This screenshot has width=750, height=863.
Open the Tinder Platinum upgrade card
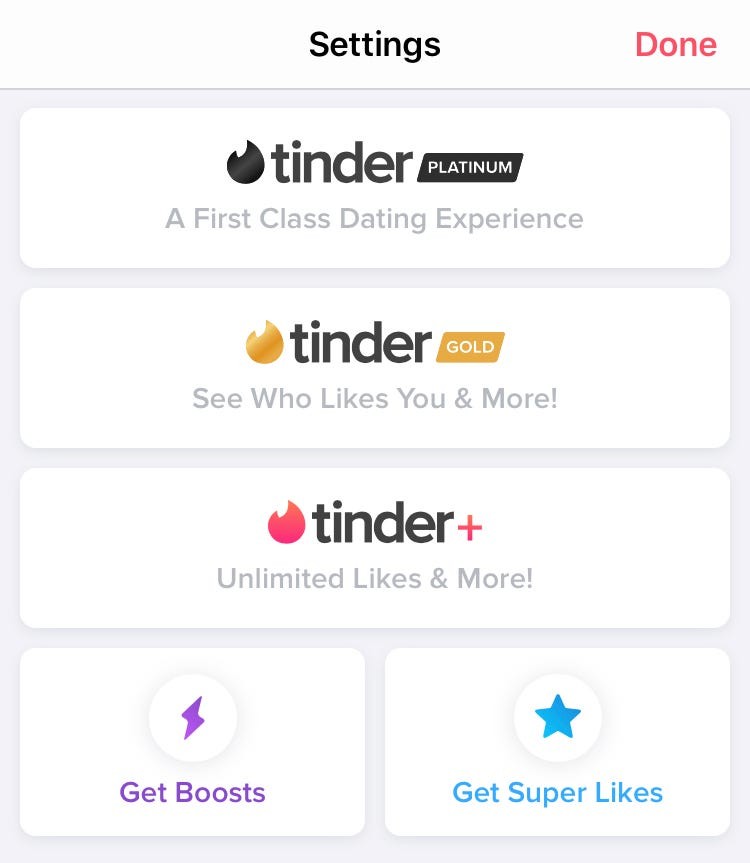(375, 187)
